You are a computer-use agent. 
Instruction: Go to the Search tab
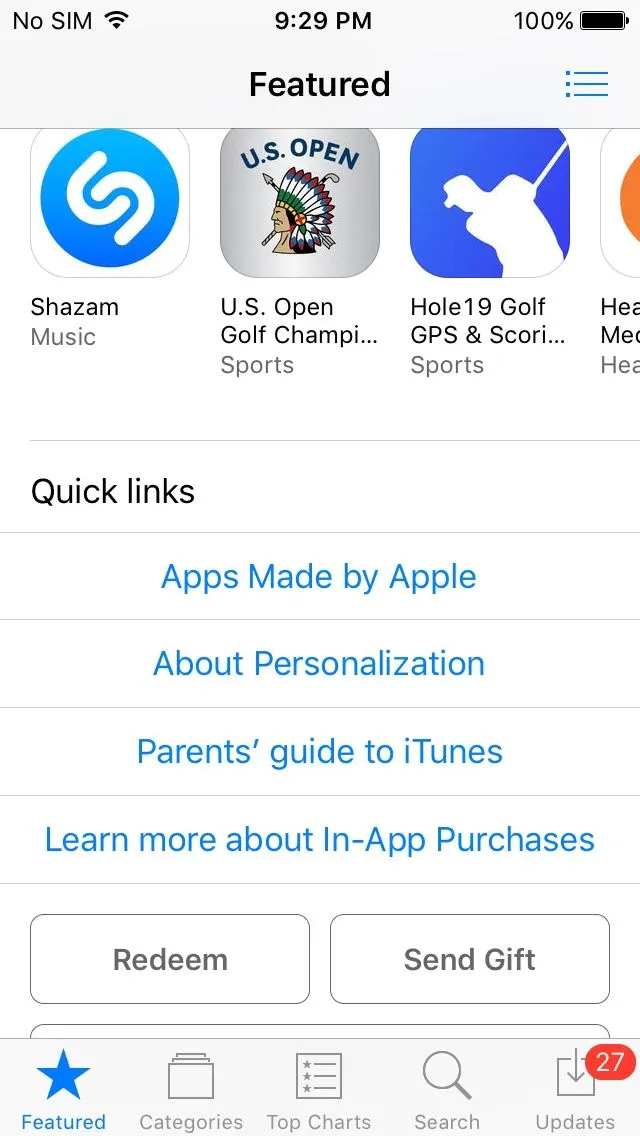(447, 1089)
